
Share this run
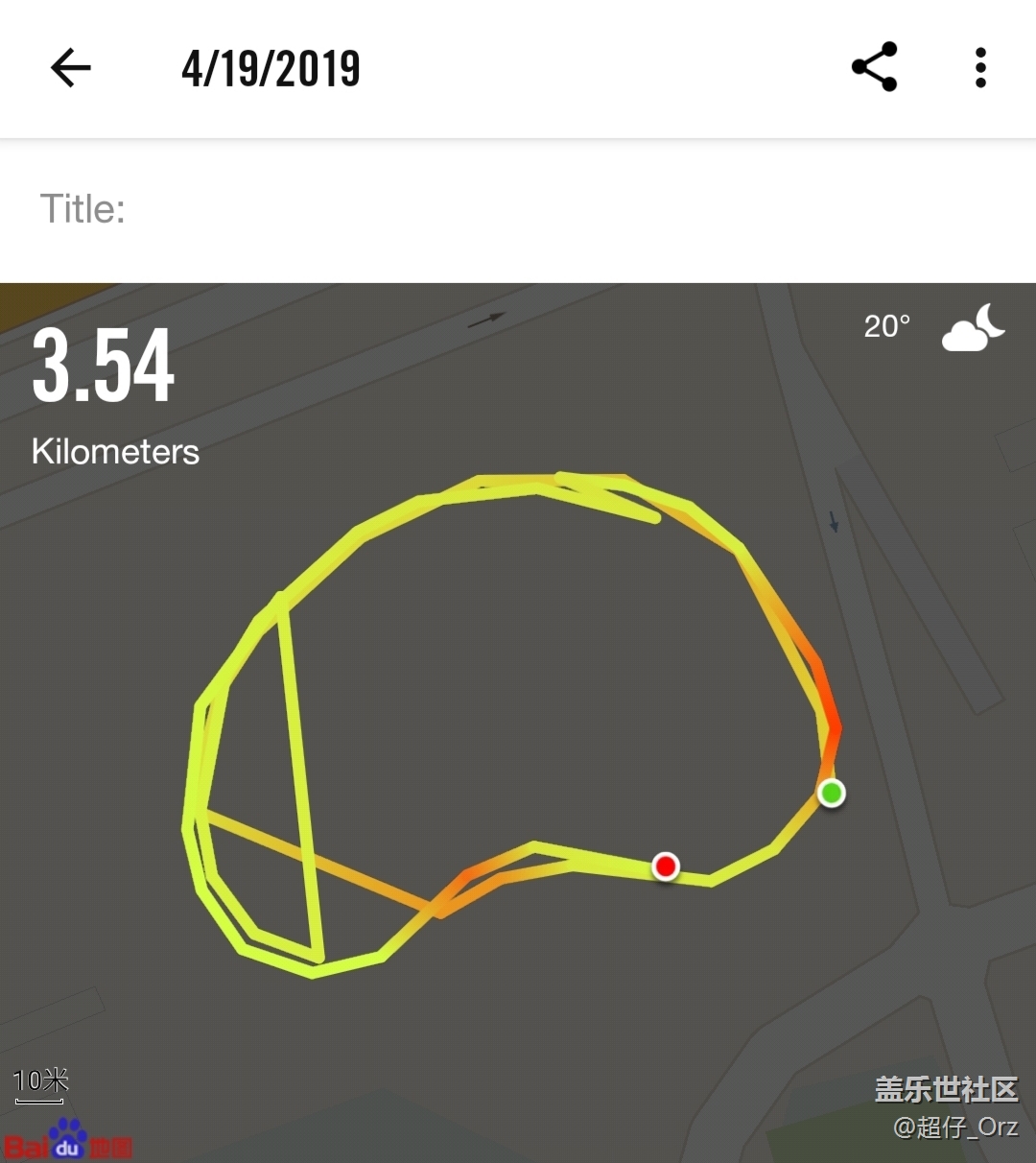pos(874,67)
